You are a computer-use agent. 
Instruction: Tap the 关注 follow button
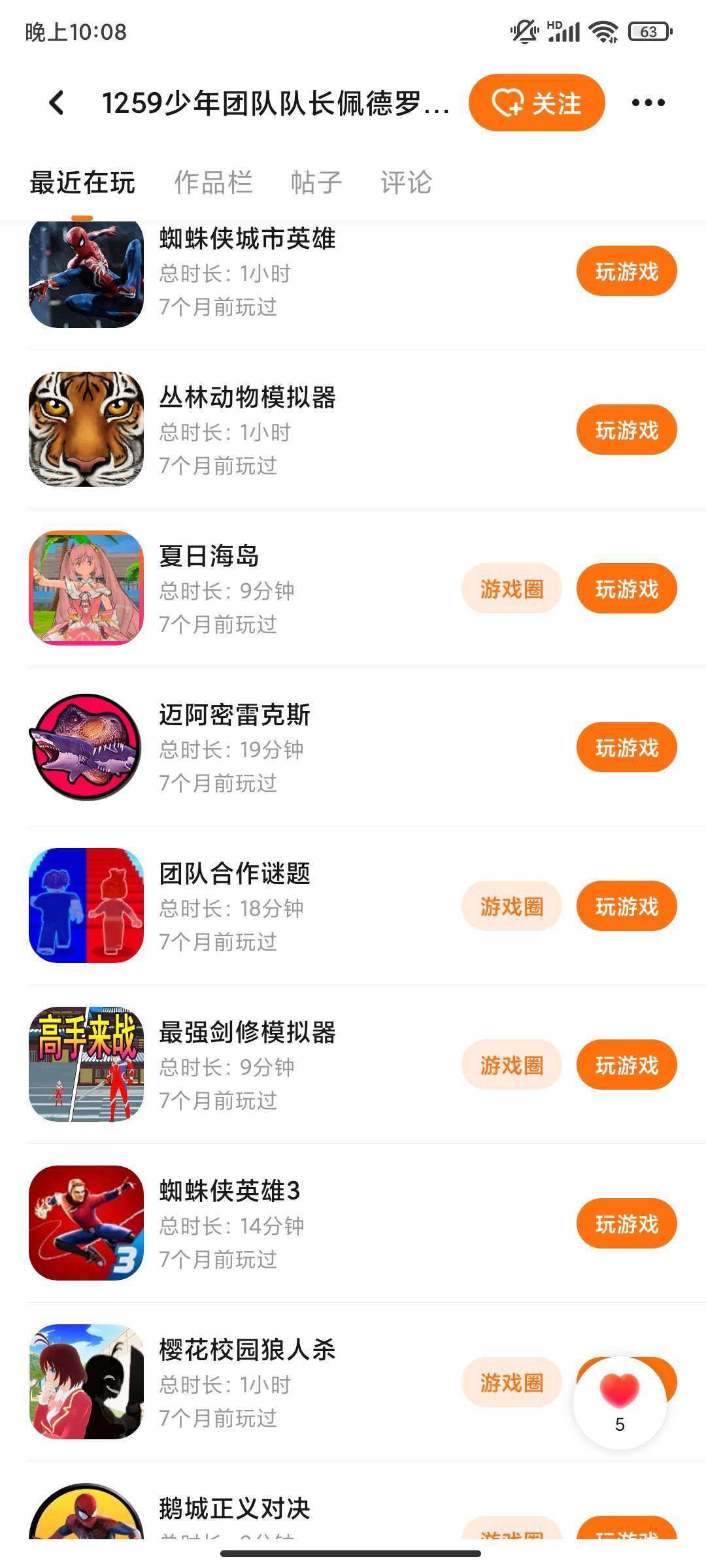537,103
